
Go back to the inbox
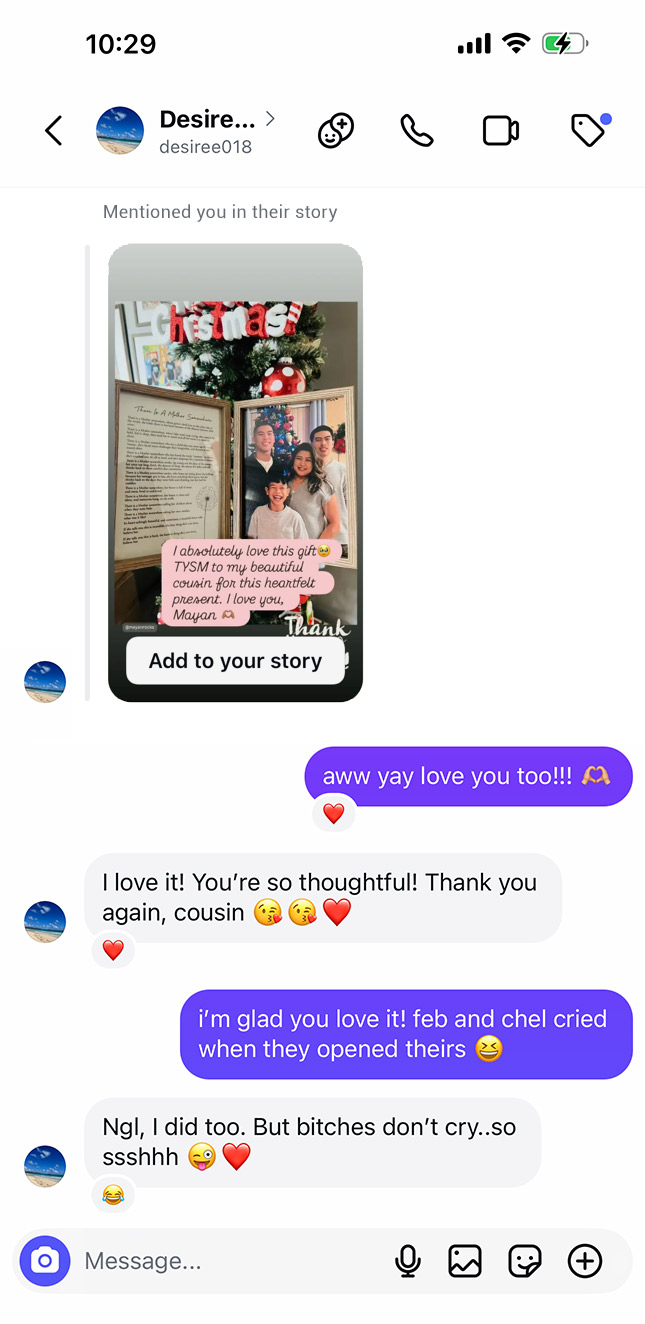54,131
